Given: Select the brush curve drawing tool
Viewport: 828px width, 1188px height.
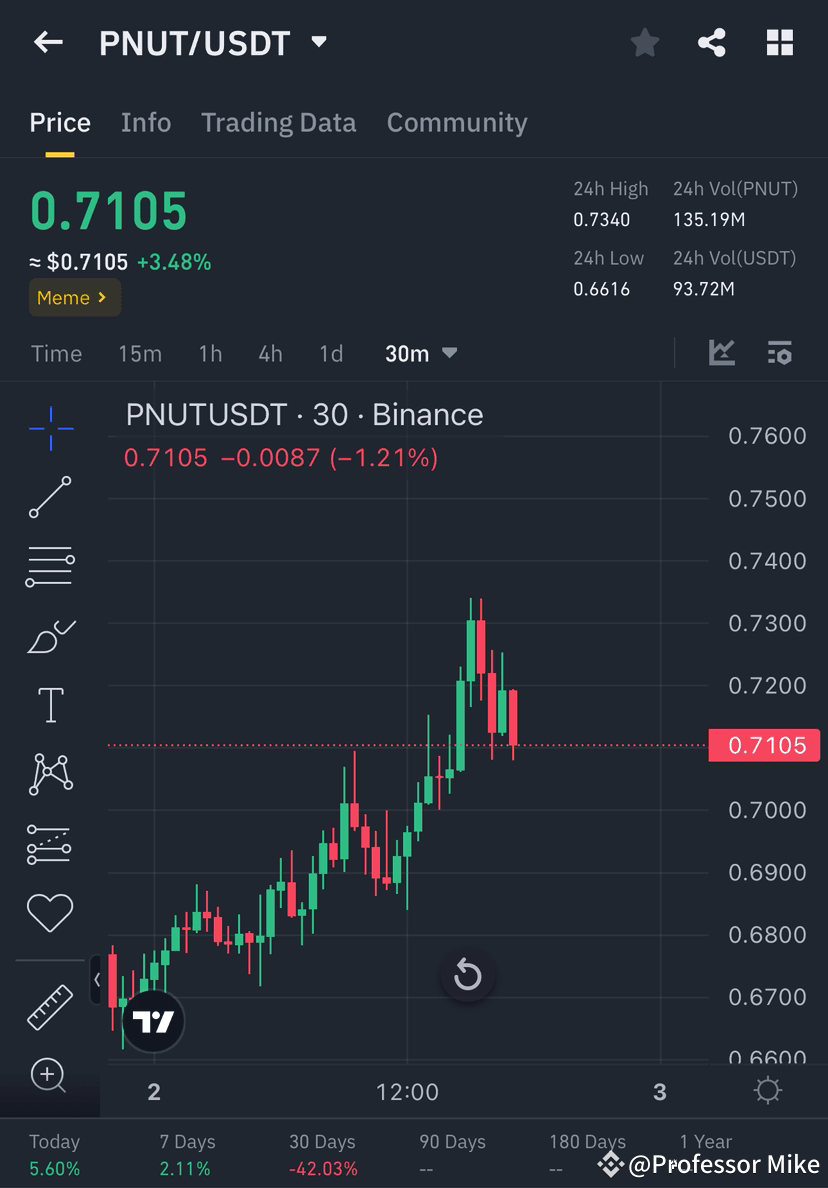Looking at the screenshot, I should 50,636.
